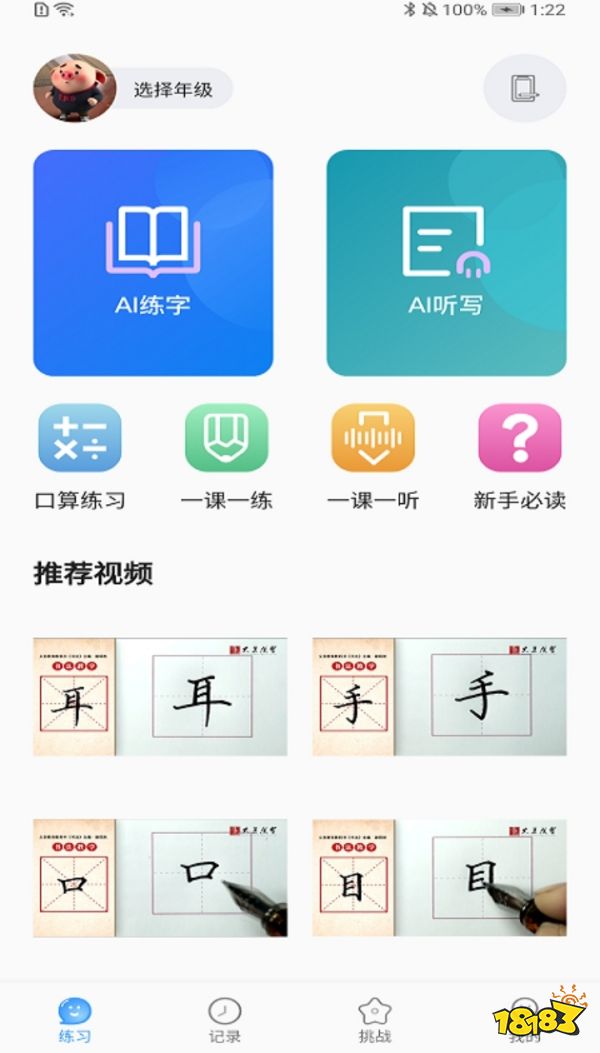
Task: Switch to the 练习 tab
Action: point(75,1019)
